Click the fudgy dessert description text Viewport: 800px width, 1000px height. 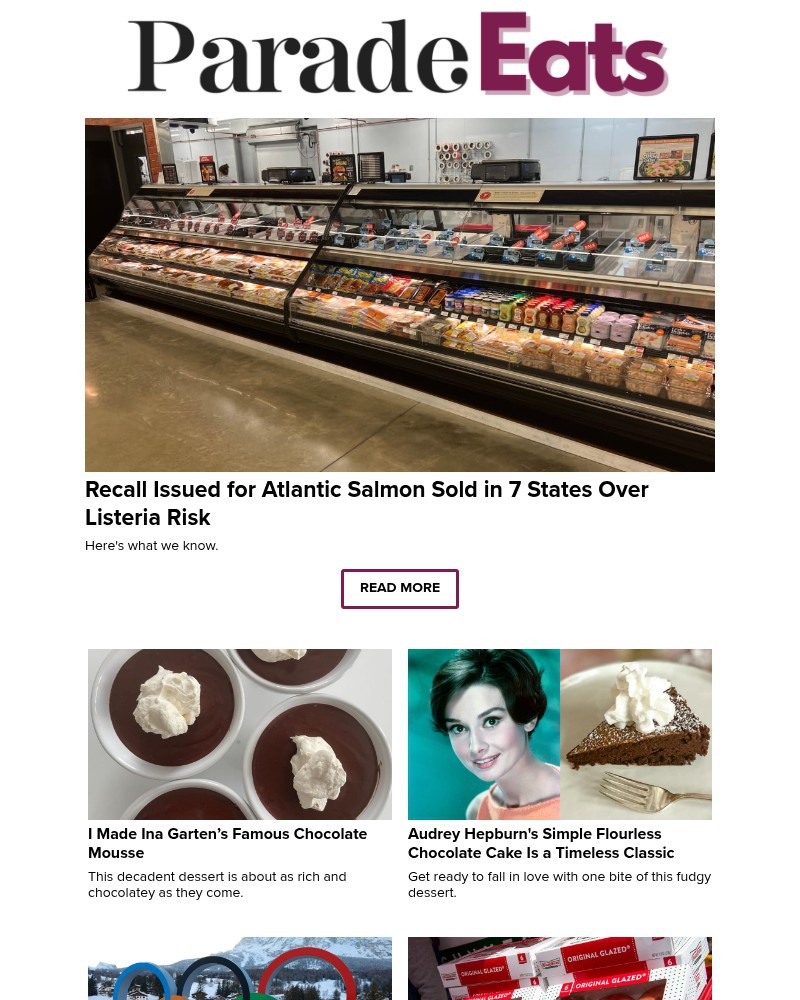tap(559, 884)
